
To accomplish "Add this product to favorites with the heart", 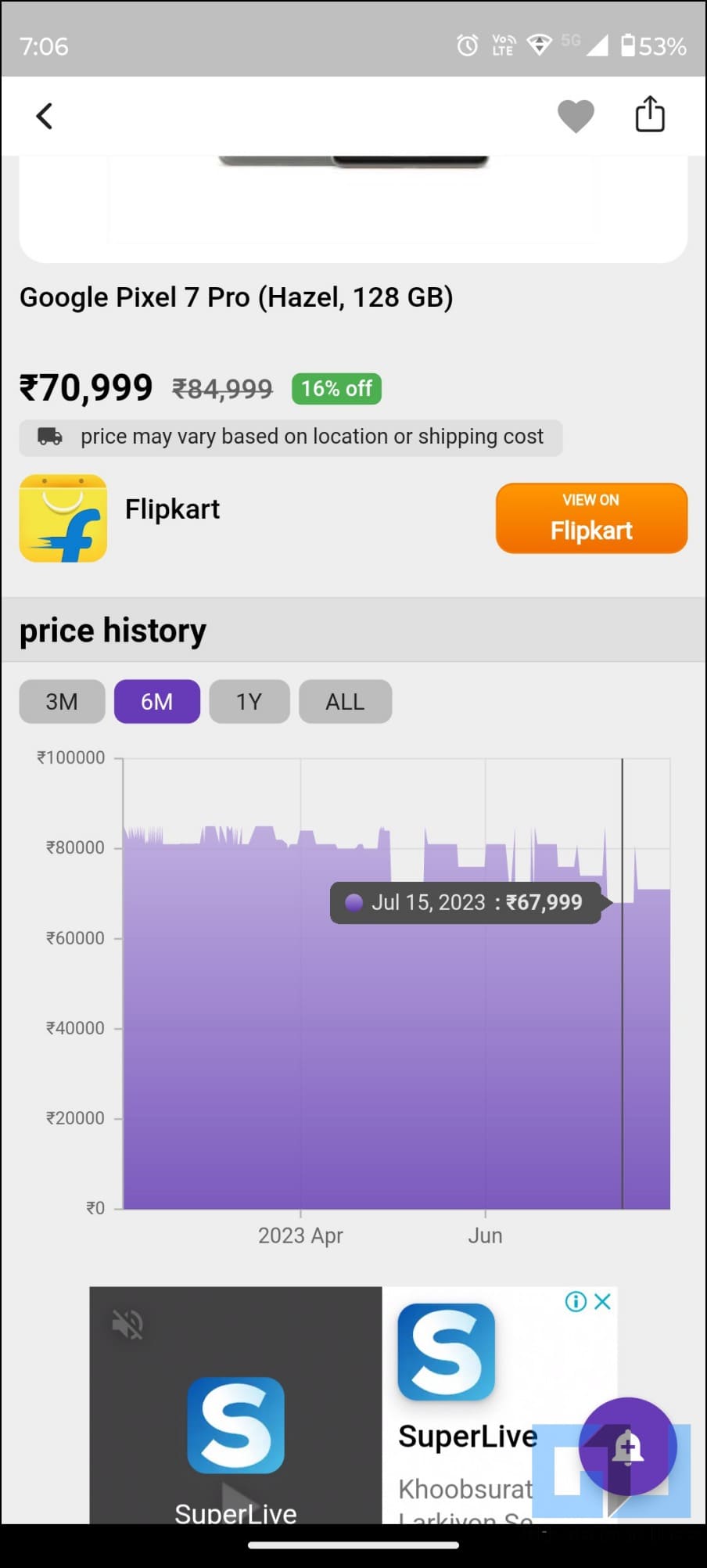I will (576, 117).
